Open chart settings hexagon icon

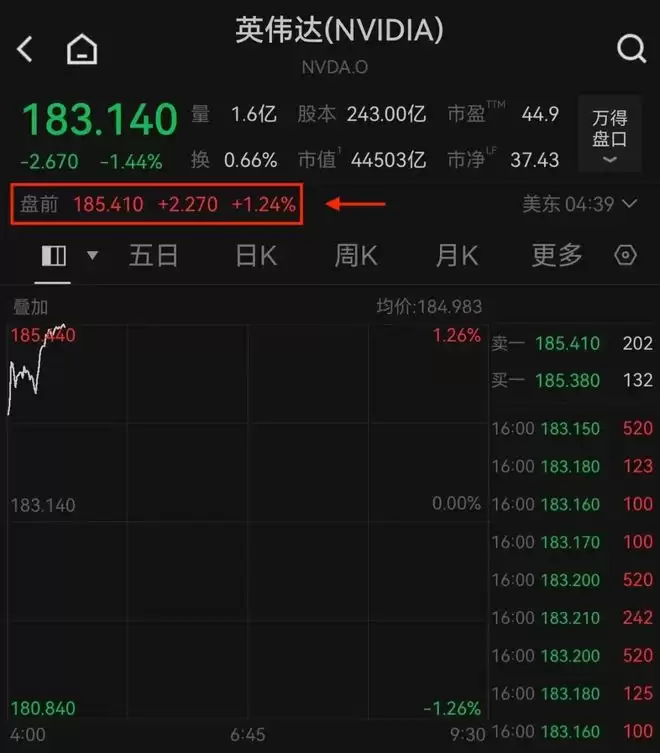pyautogui.click(x=625, y=256)
